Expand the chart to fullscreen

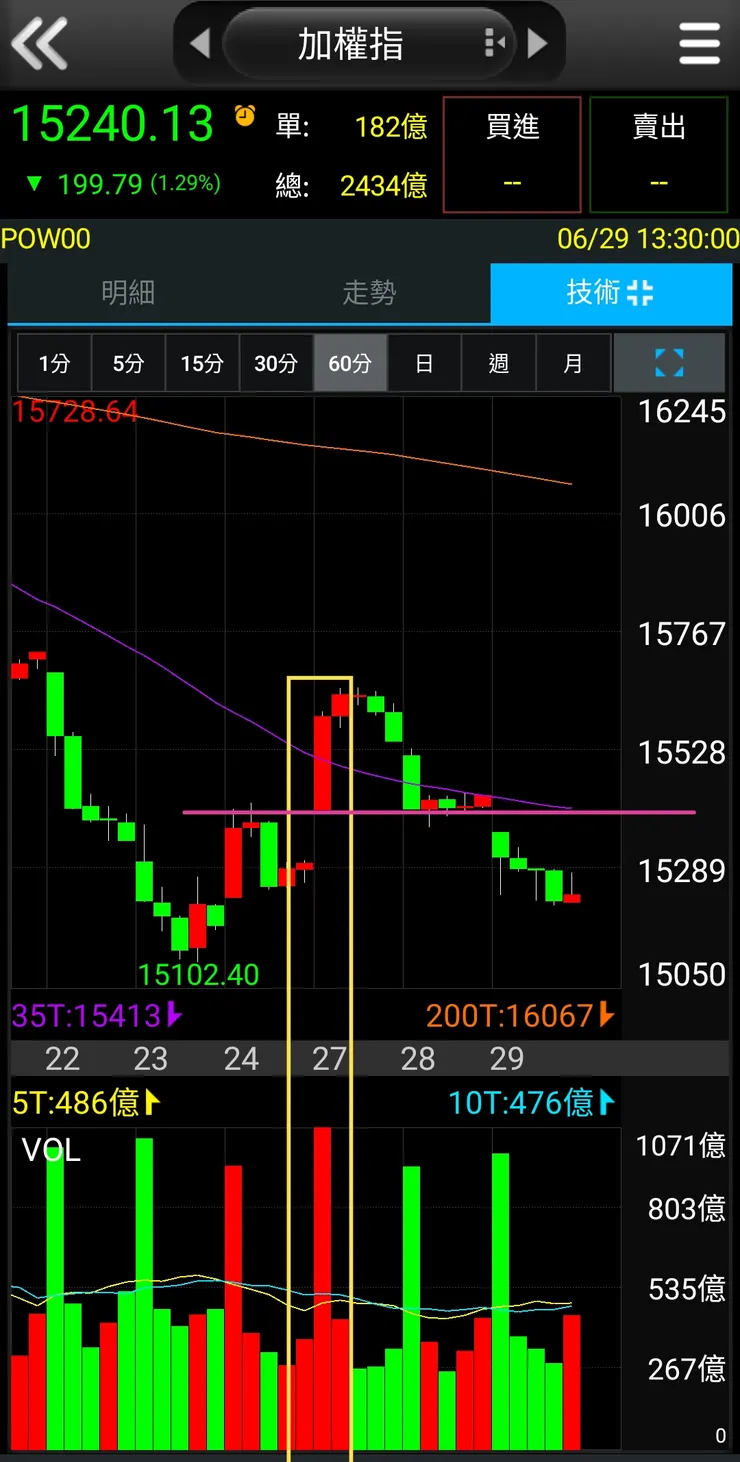click(669, 363)
